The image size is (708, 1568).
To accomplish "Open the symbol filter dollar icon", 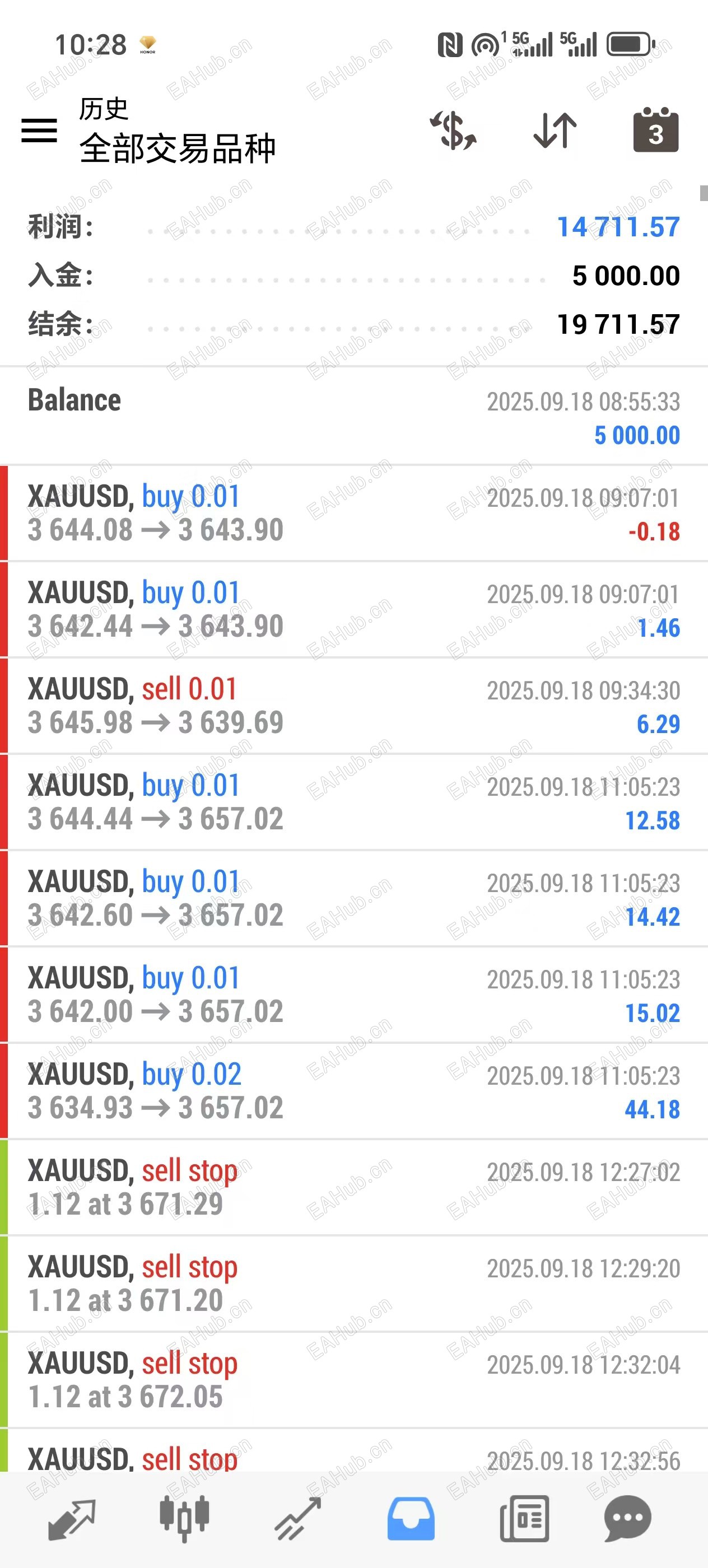I will point(454,130).
